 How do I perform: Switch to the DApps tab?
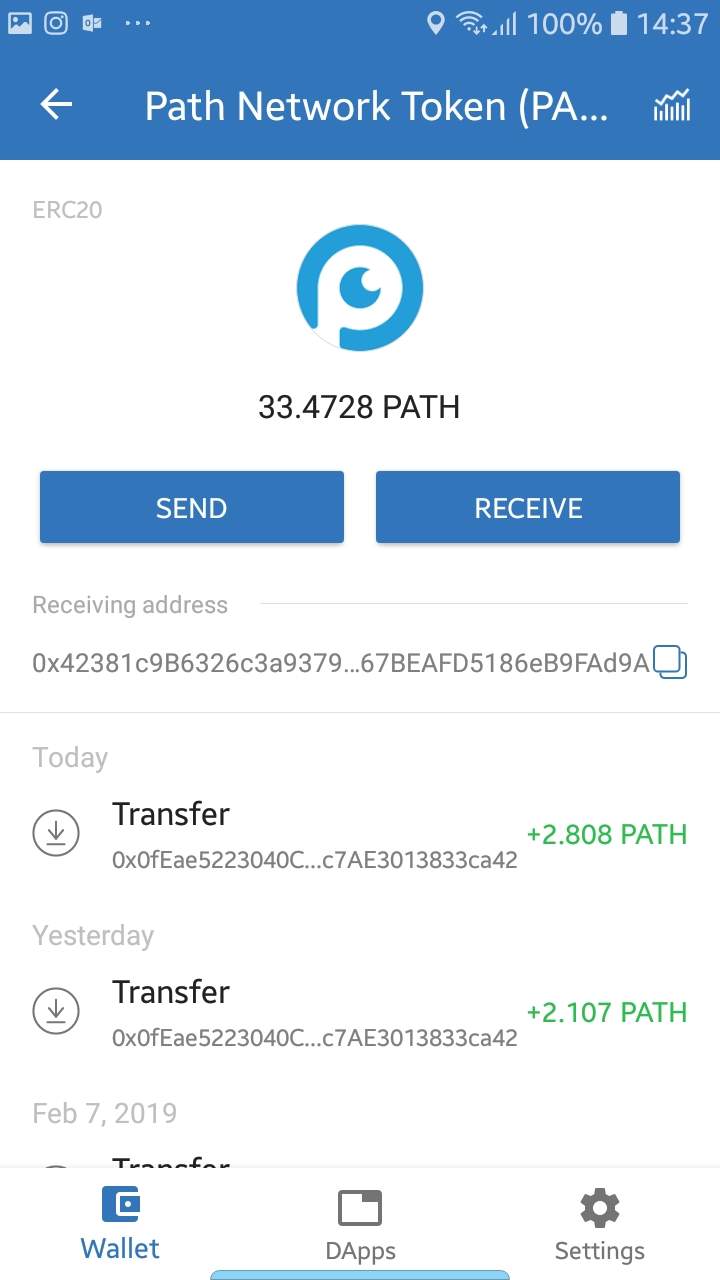pyautogui.click(x=360, y=1225)
